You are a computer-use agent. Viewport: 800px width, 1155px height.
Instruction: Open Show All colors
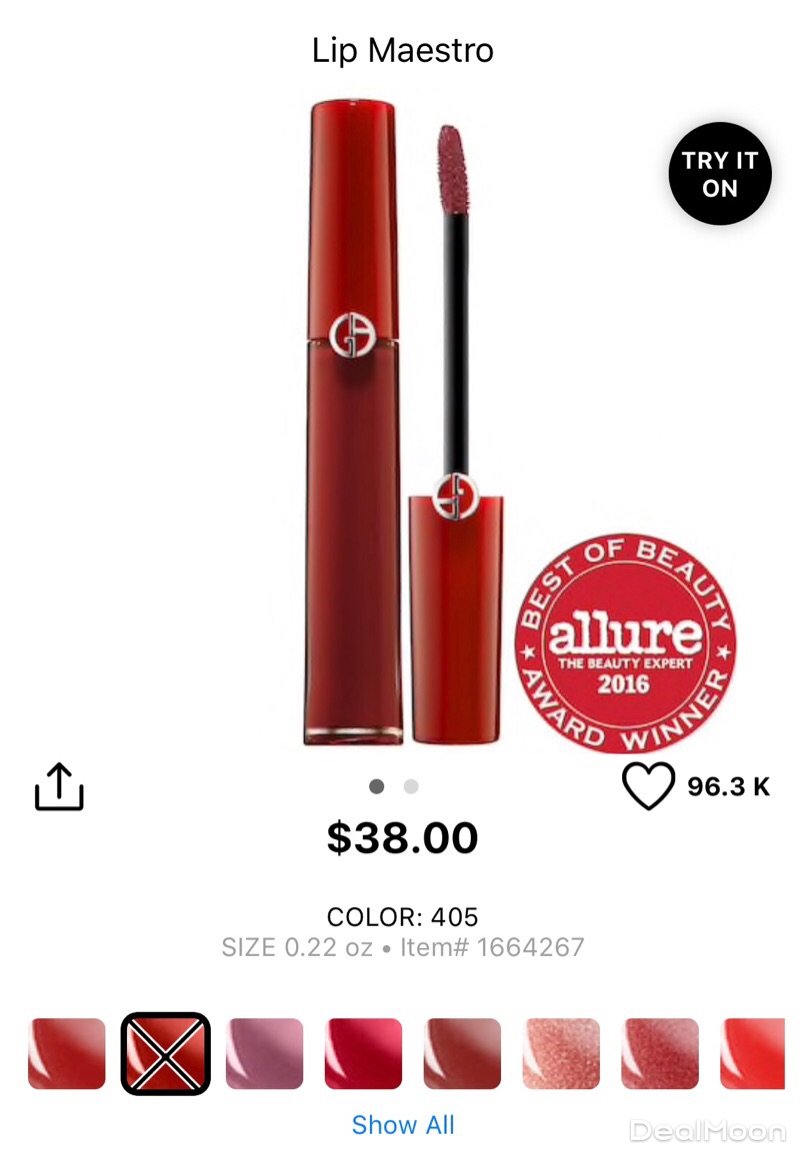click(x=403, y=1124)
